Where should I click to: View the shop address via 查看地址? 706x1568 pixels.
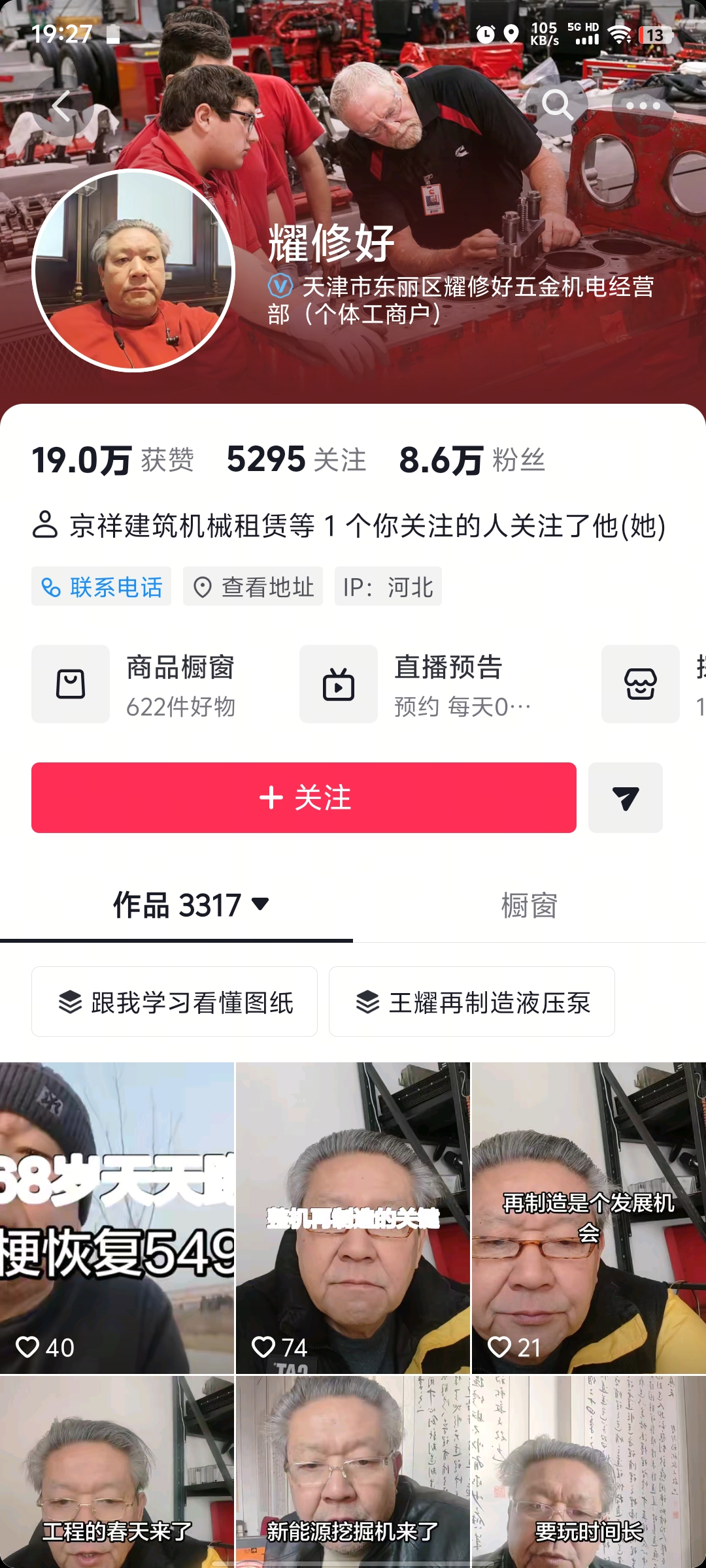[253, 587]
